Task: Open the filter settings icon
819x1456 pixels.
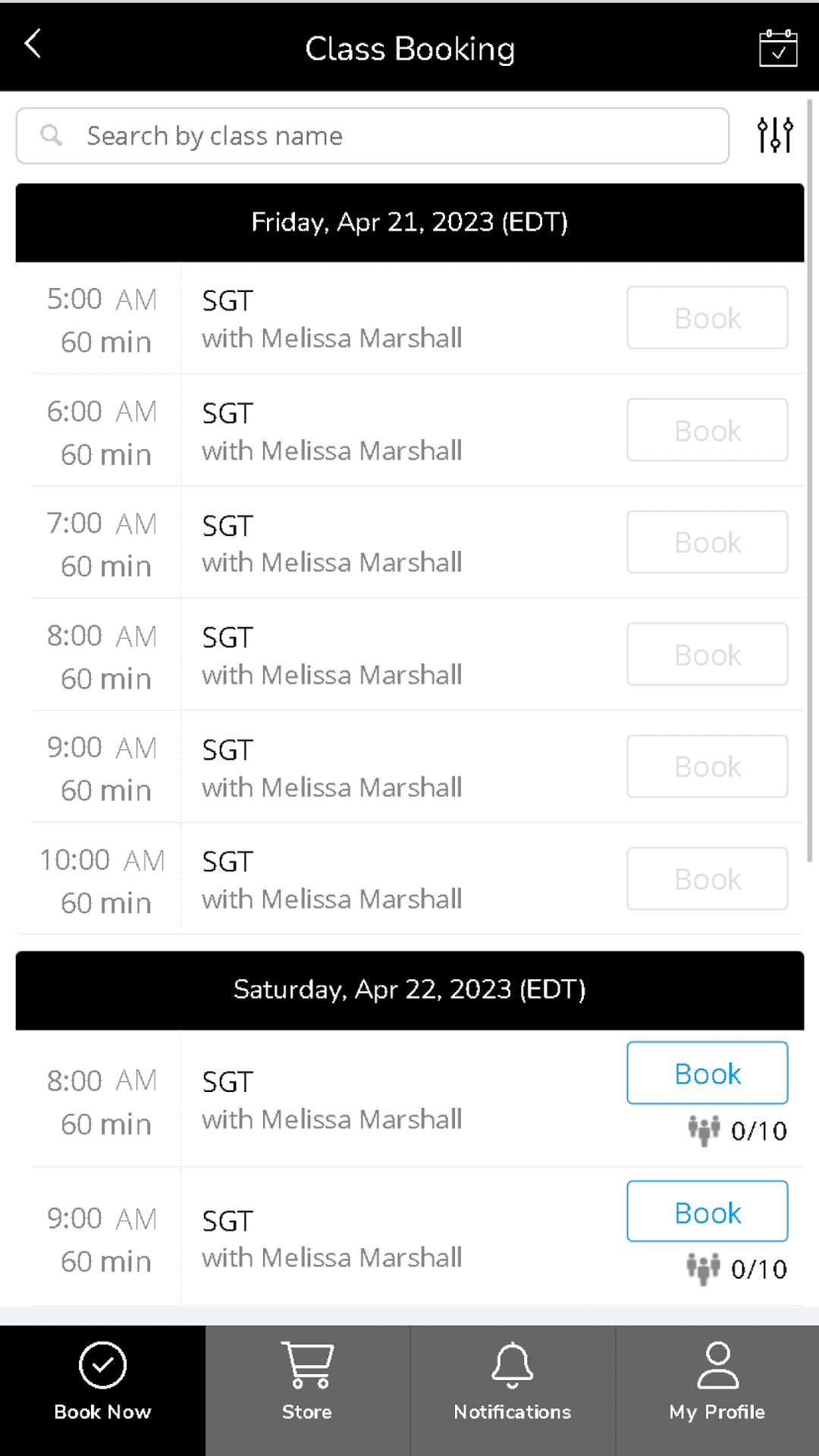Action: (776, 135)
